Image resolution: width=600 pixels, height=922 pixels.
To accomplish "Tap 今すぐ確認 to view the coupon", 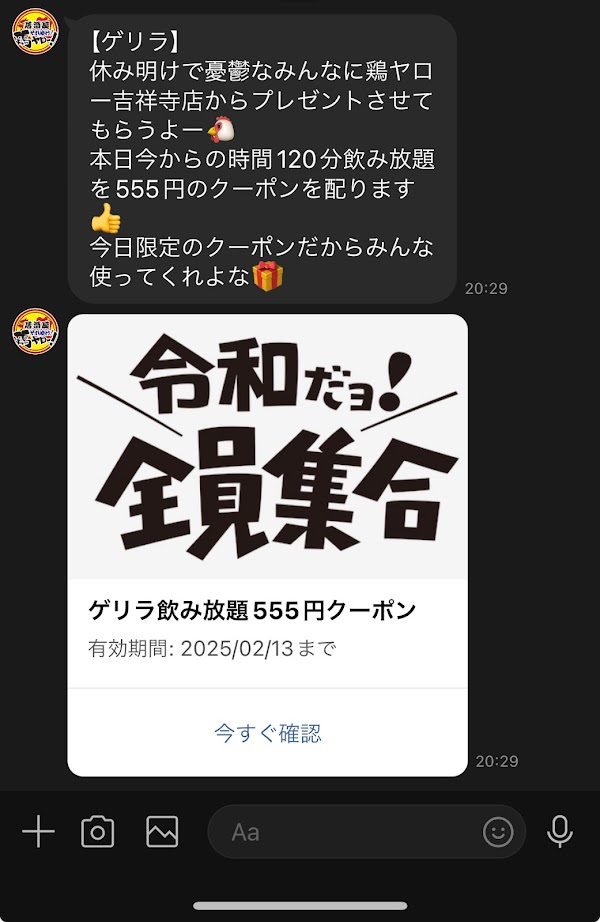I will pyautogui.click(x=267, y=733).
